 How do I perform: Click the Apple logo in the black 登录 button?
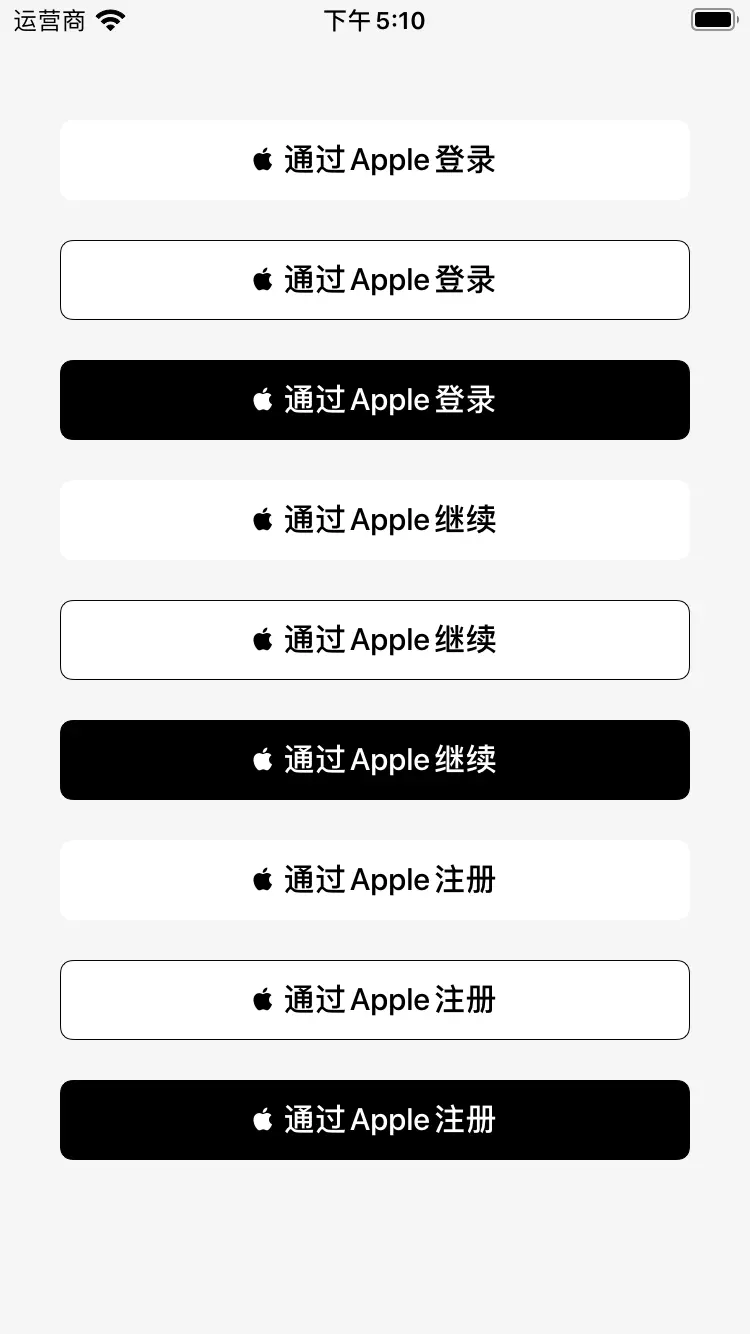click(262, 399)
